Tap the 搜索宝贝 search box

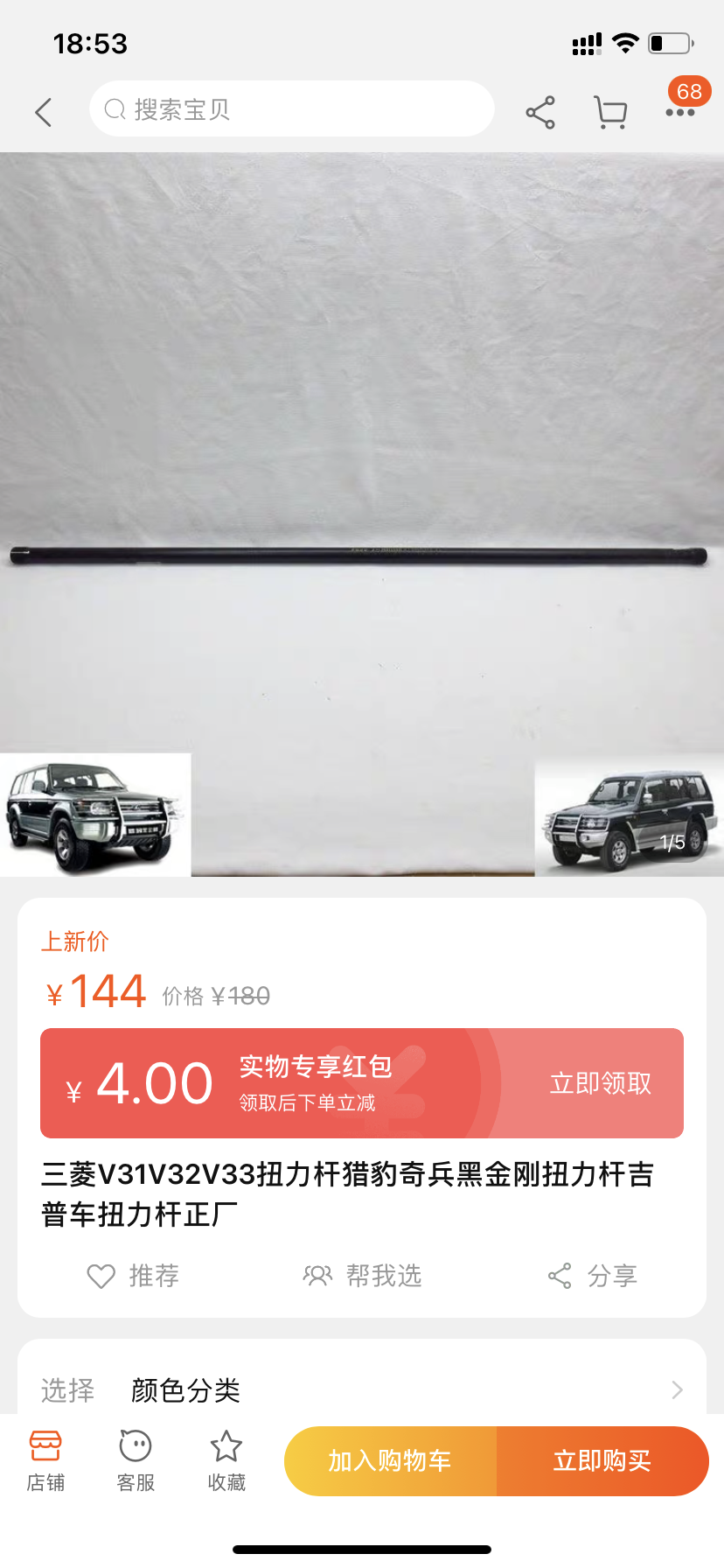(291, 109)
